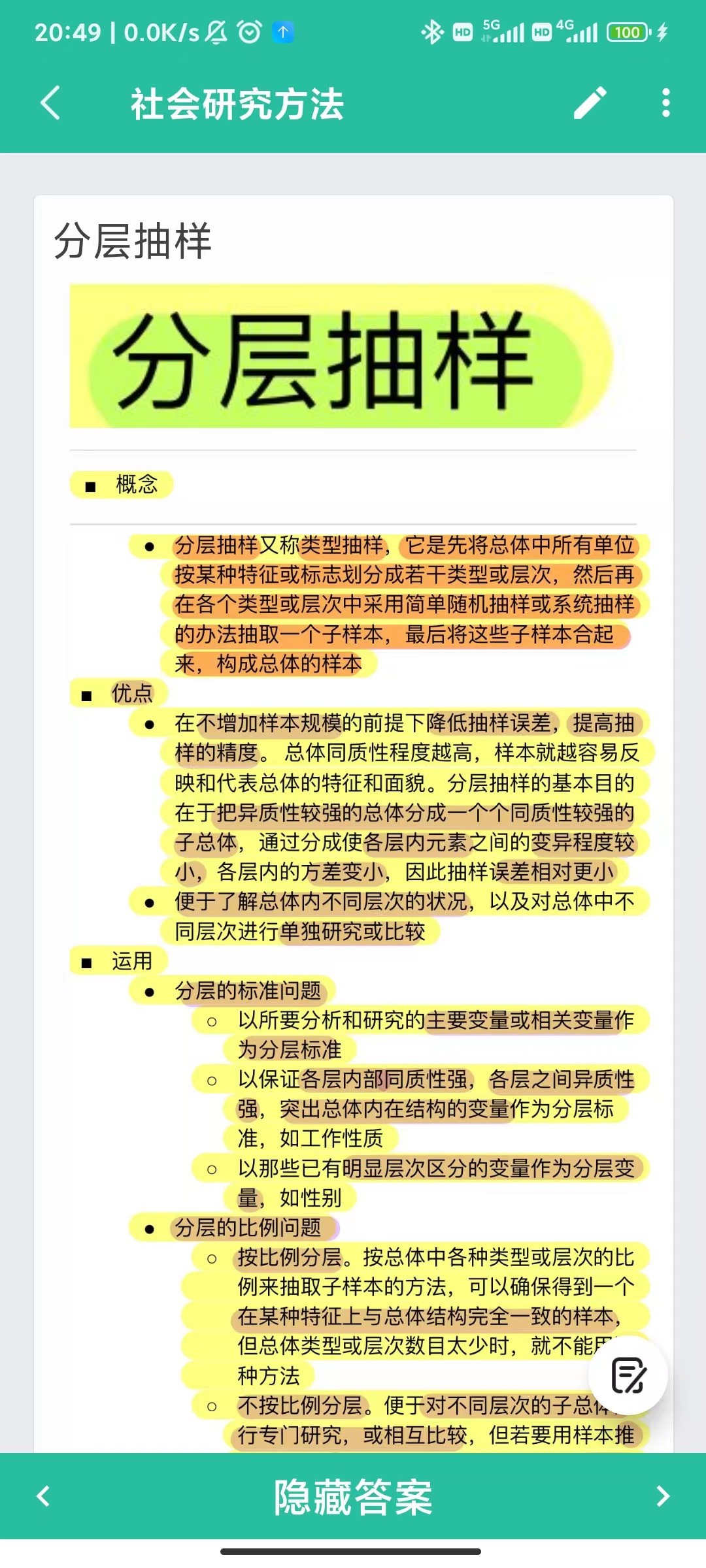Go back from 社会研究方法

(x=50, y=103)
